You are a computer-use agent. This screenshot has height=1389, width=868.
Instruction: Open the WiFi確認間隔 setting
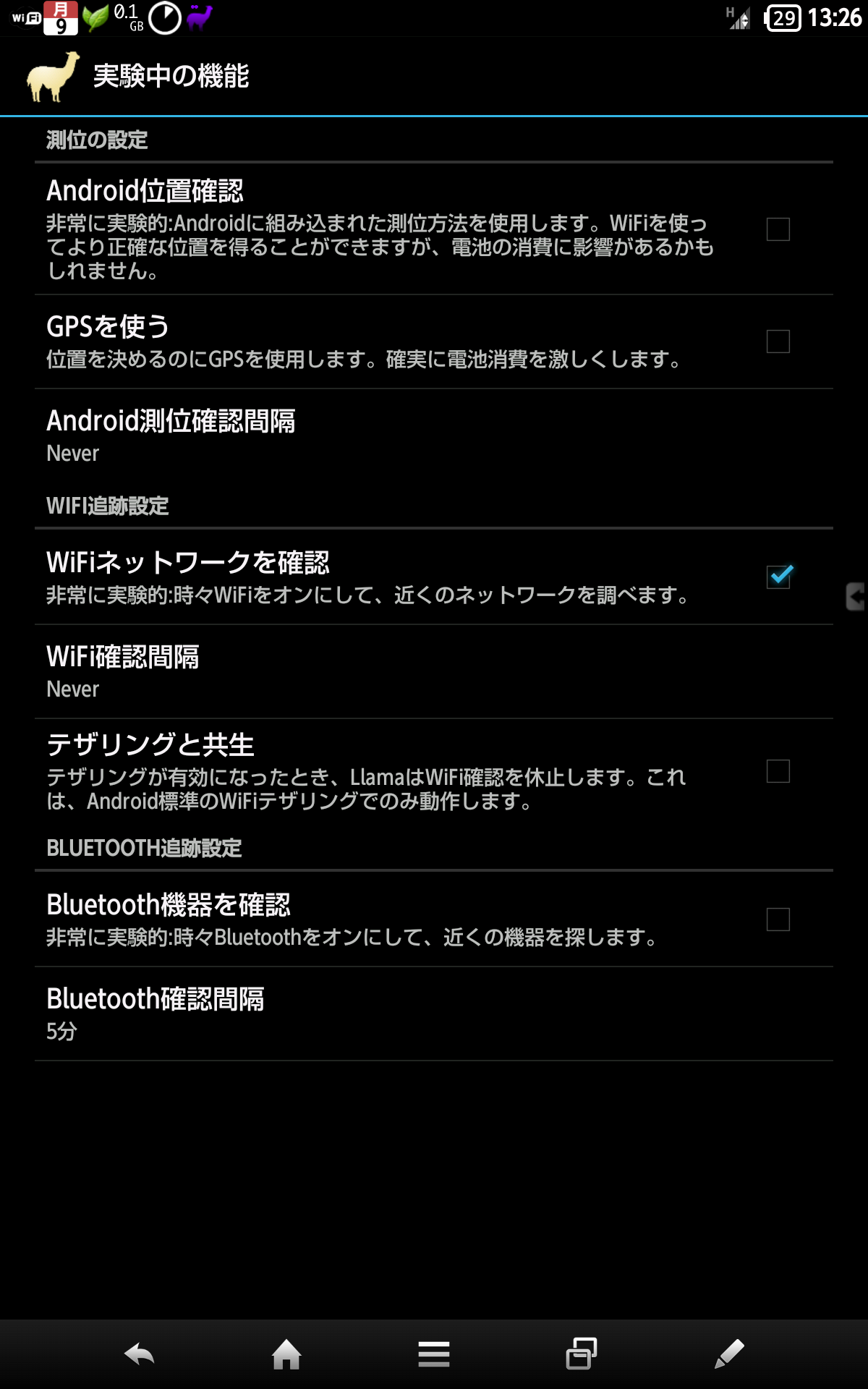pos(434,671)
